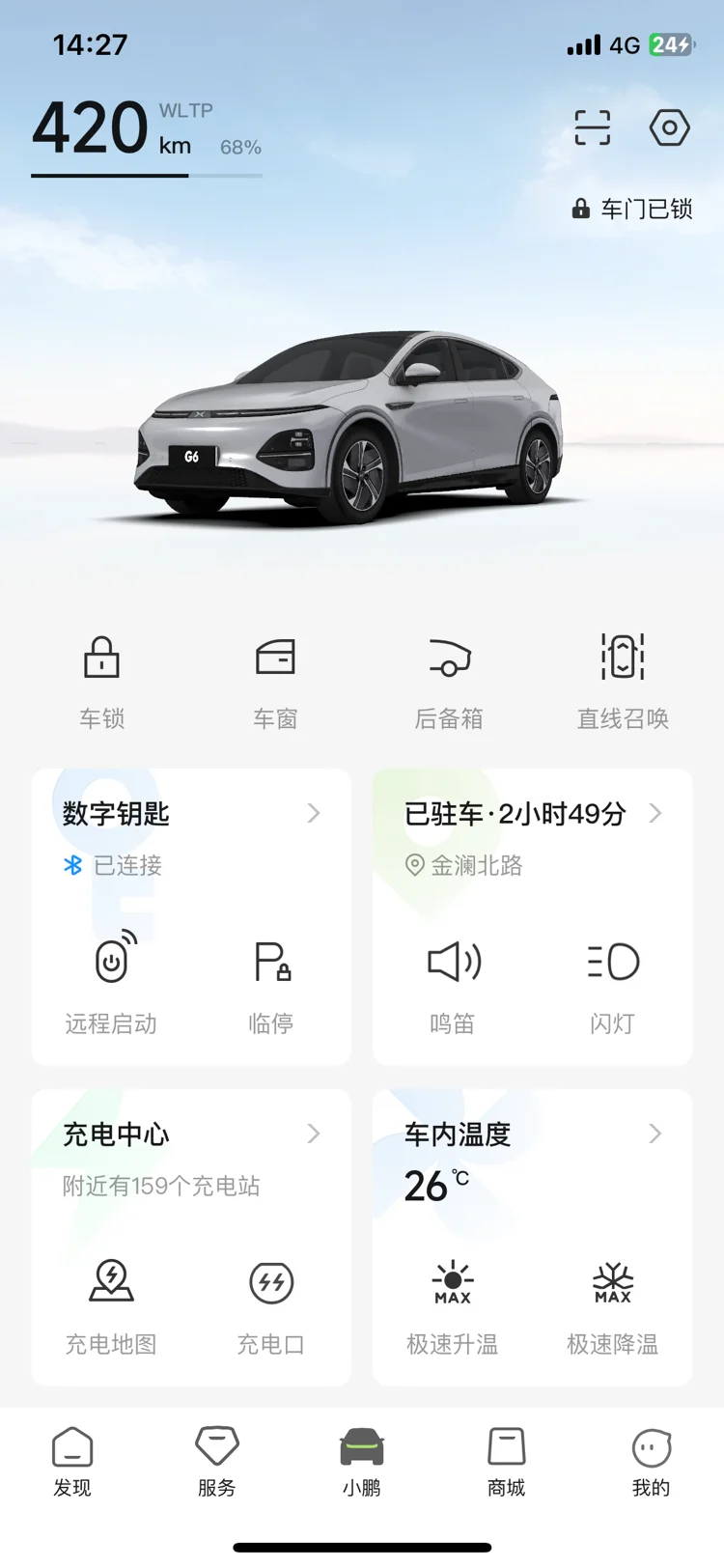Open the 车窗 window control
This screenshot has height=1568, width=724.
pos(275,681)
